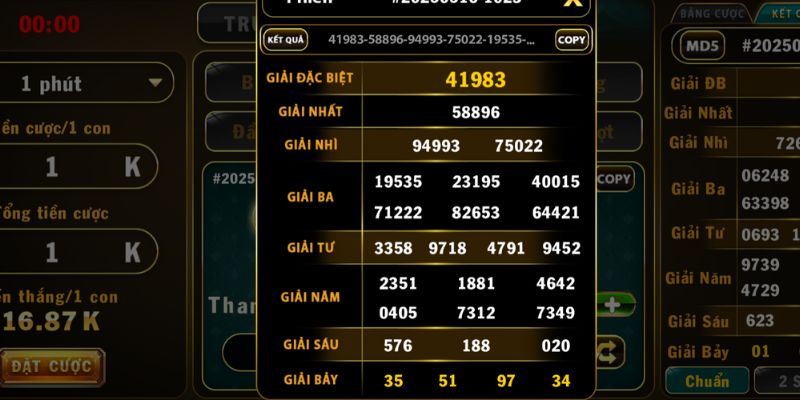Place the bet with ĐẶT CƯỢC
The width and height of the screenshot is (800, 400).
[x=52, y=366]
